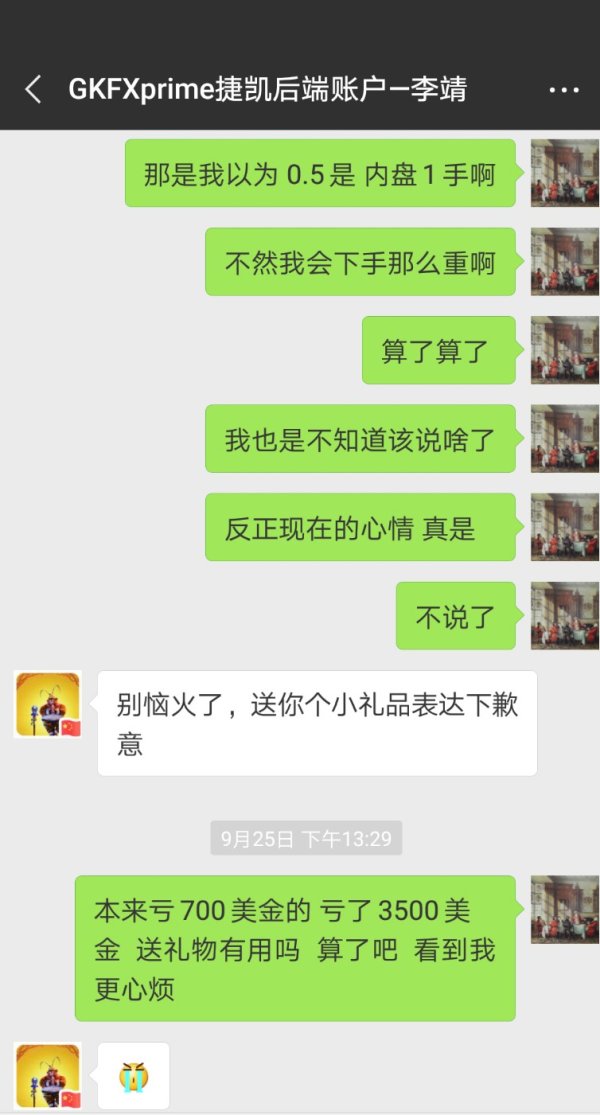Go back from the chat screen

[33, 90]
